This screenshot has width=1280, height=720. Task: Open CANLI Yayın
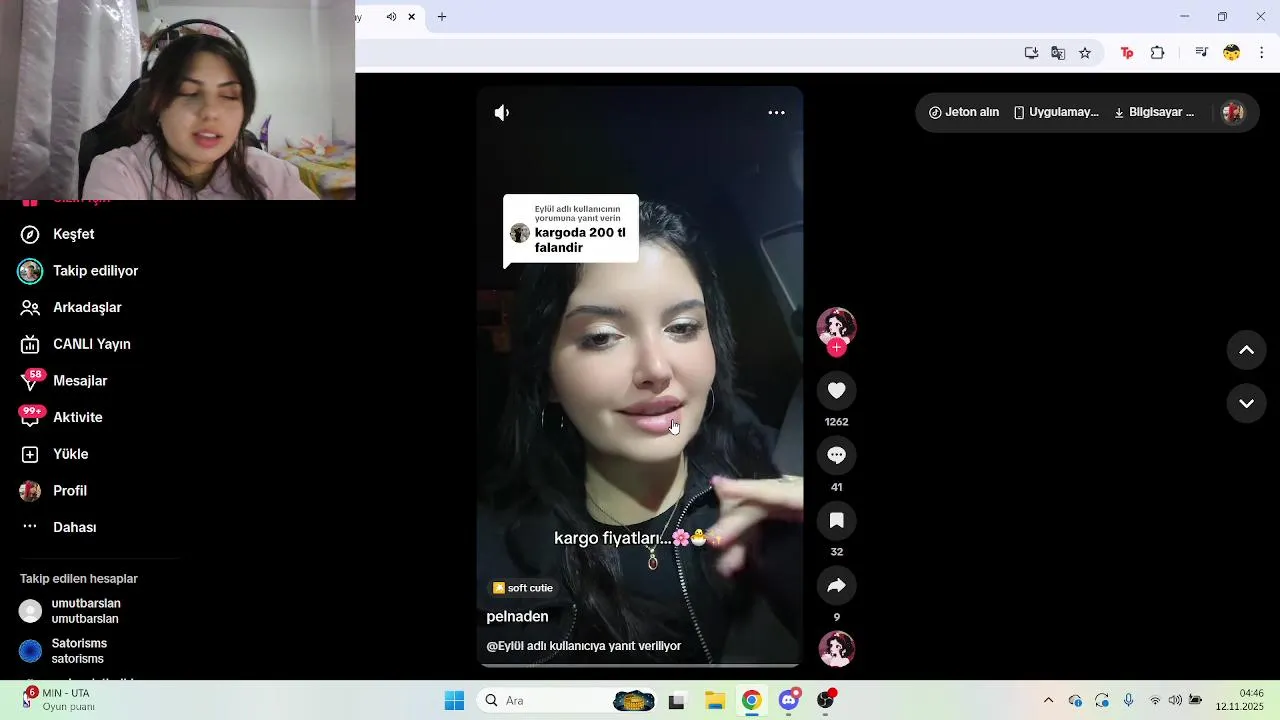click(91, 344)
